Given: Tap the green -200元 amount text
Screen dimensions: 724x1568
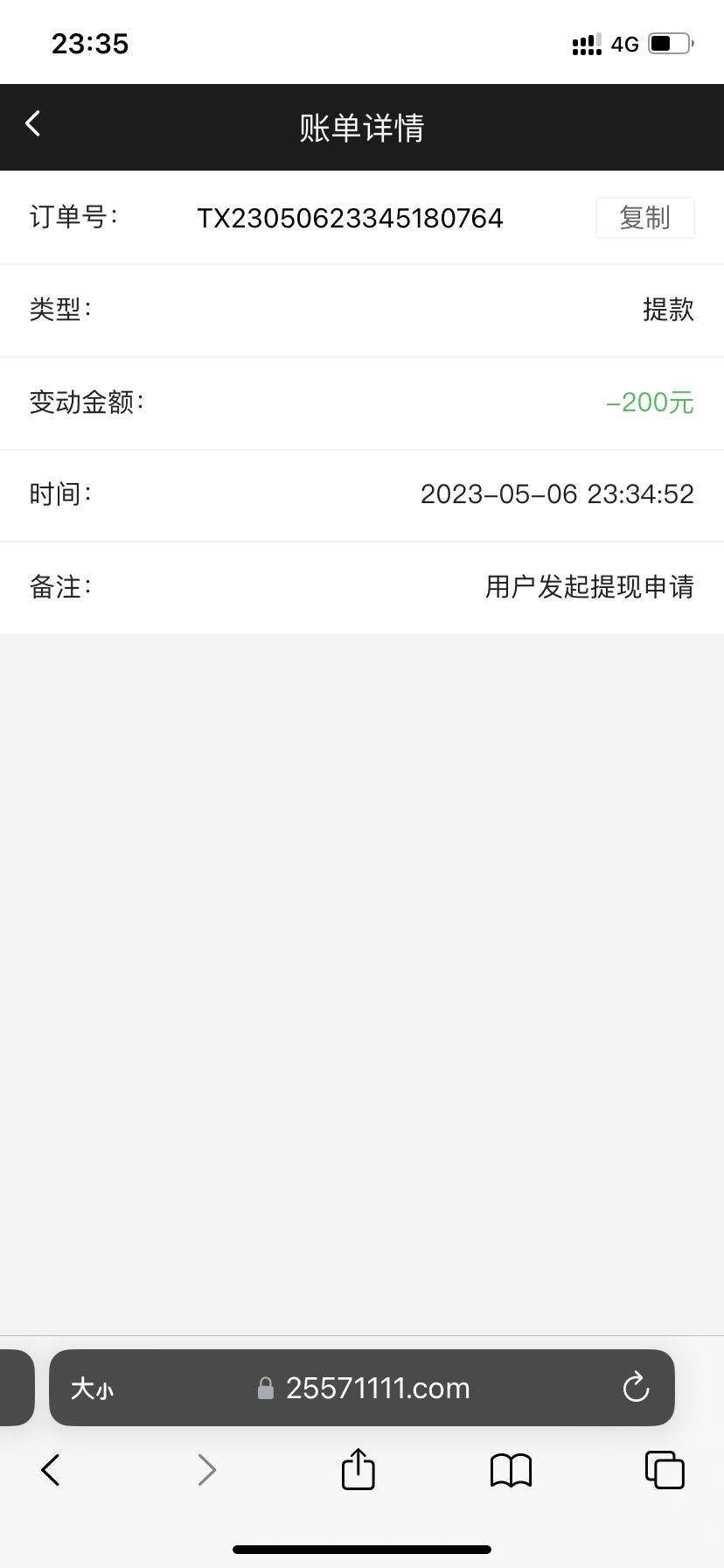Looking at the screenshot, I should click(650, 403).
